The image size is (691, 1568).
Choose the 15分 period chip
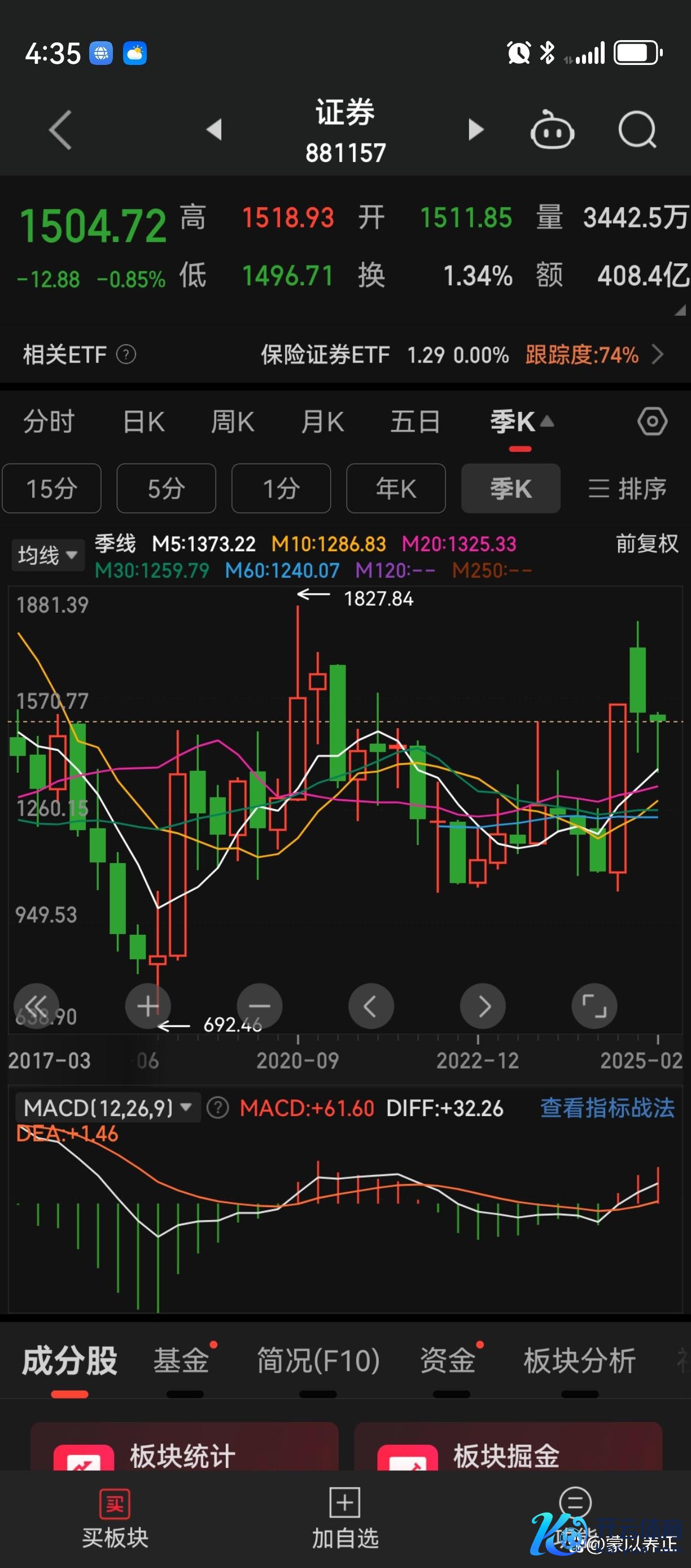coord(52,488)
